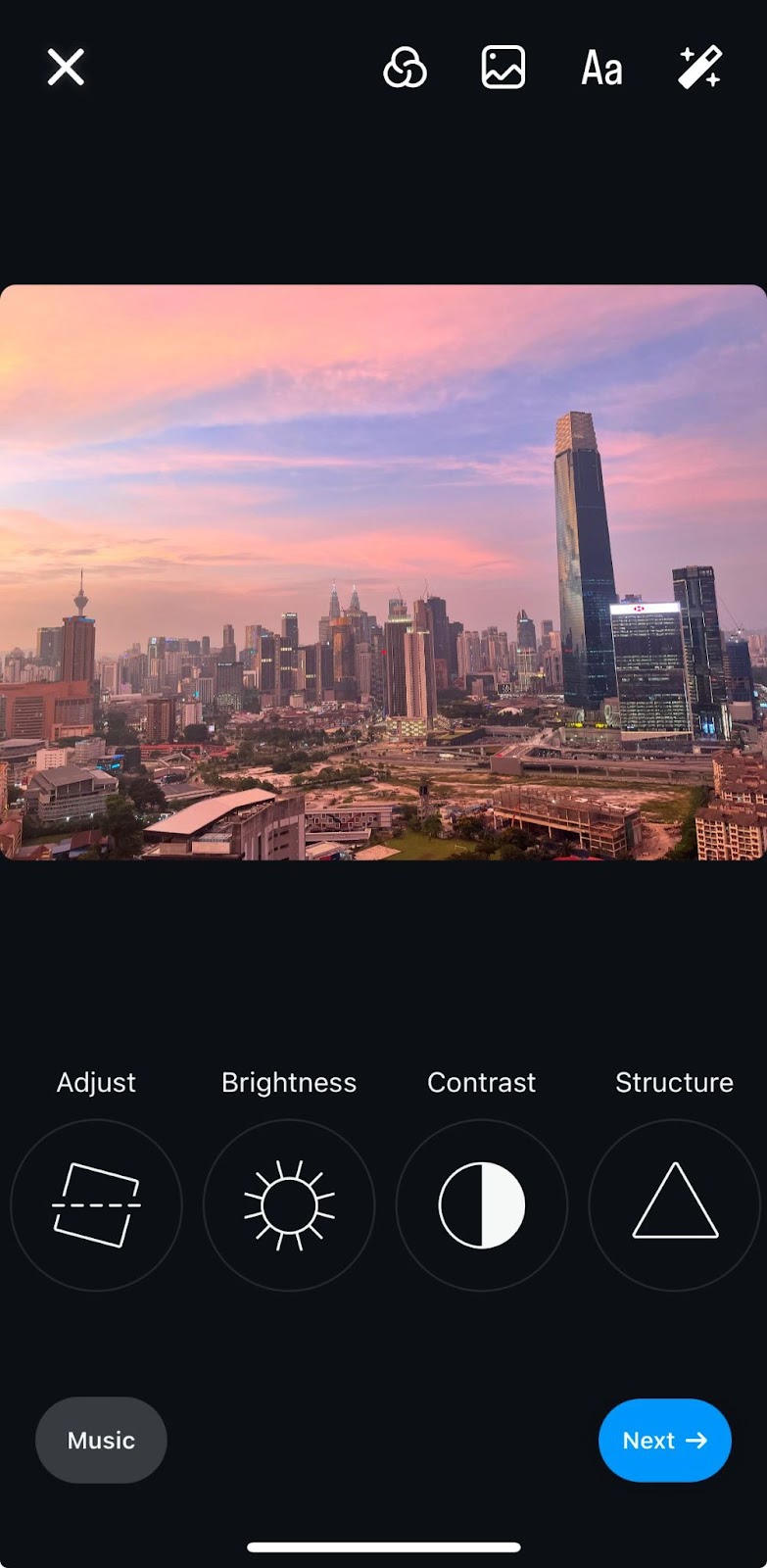Tap the Adjust label above the icon
The width and height of the screenshot is (767, 1568).
95,1082
